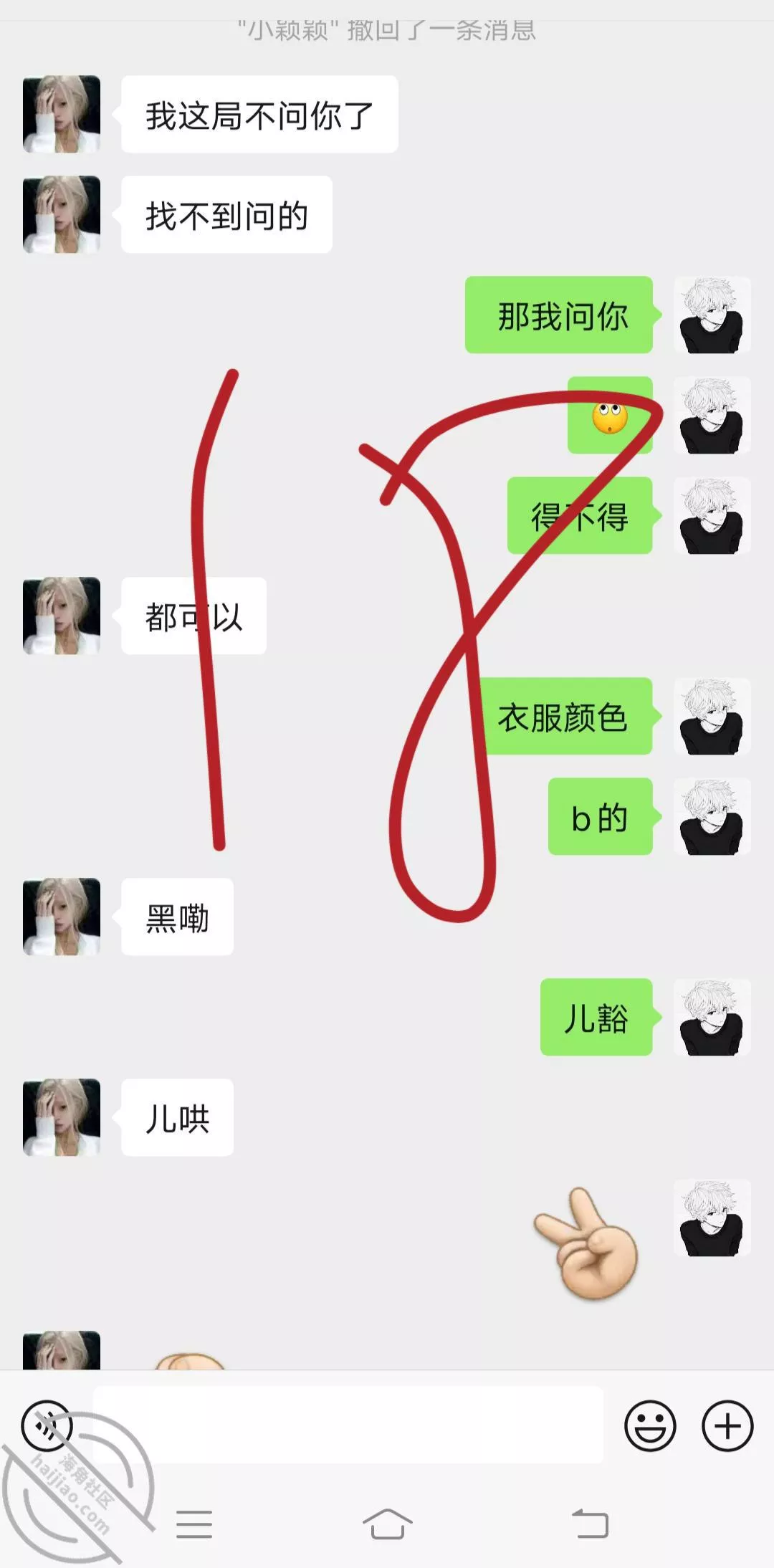The width and height of the screenshot is (774, 1568).
Task: Open my avatar beside 那我问你
Action: click(712, 315)
